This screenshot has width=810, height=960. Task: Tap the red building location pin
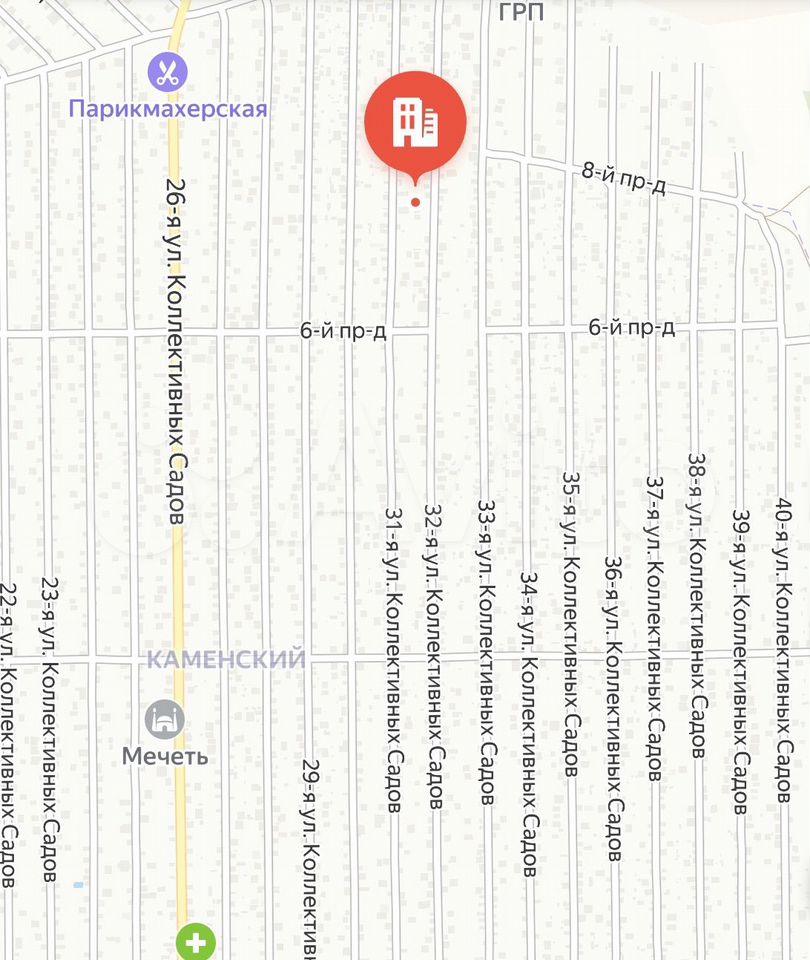(415, 122)
